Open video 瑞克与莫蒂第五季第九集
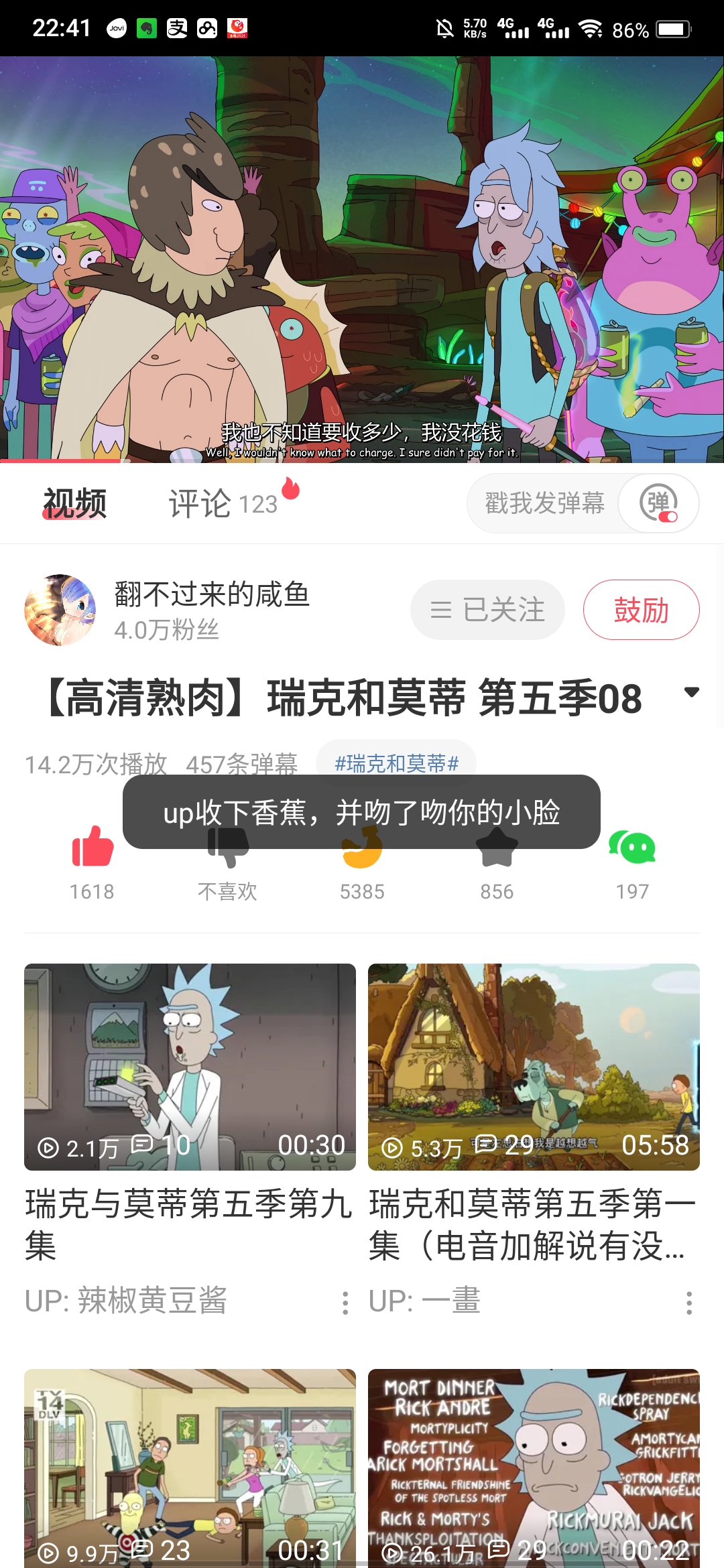The image size is (724, 1568). (x=190, y=1067)
